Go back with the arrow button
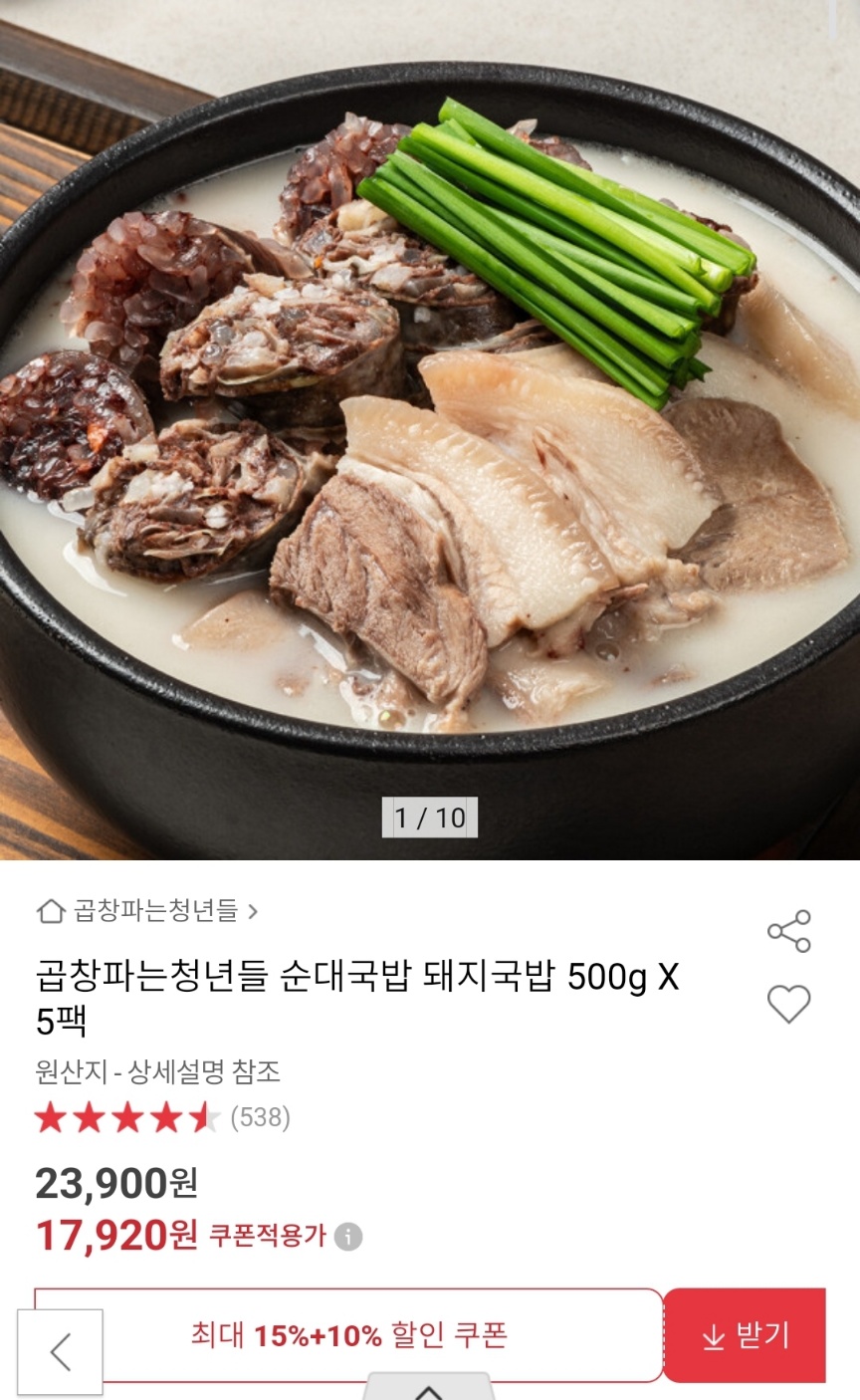Image resolution: width=860 pixels, height=1400 pixels. (60, 1351)
